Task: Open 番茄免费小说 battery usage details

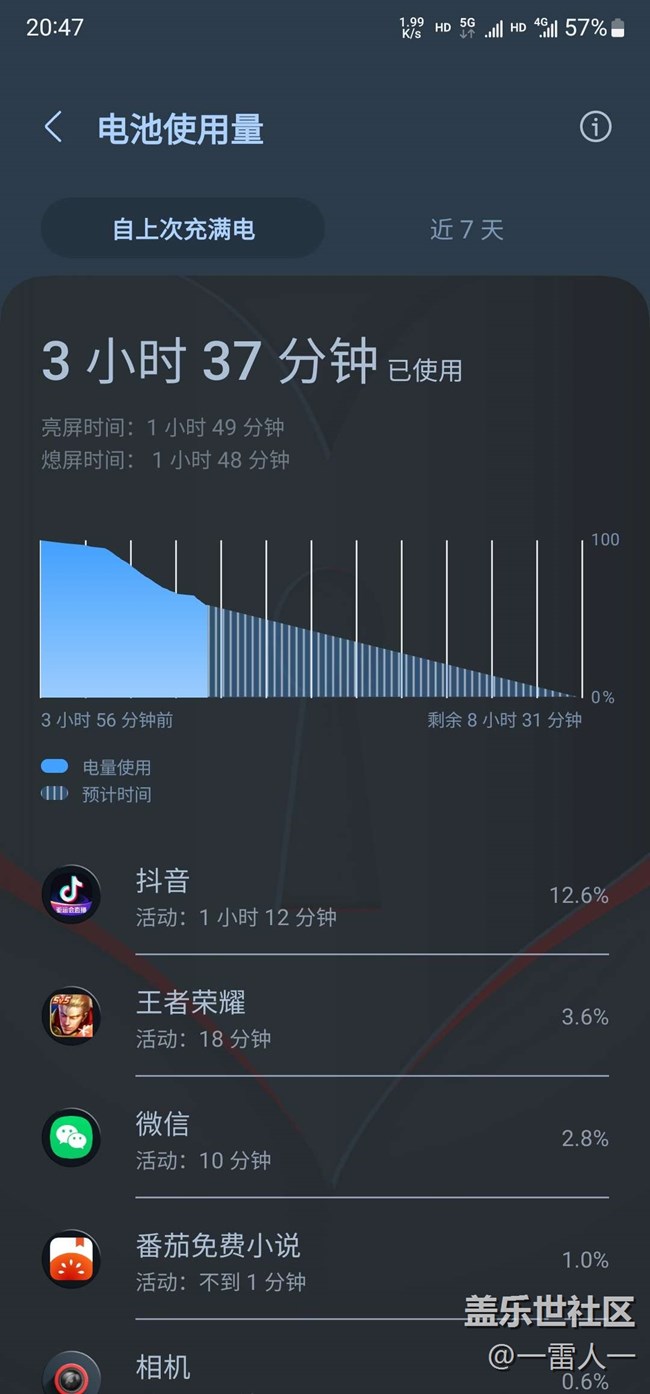Action: (325, 1260)
